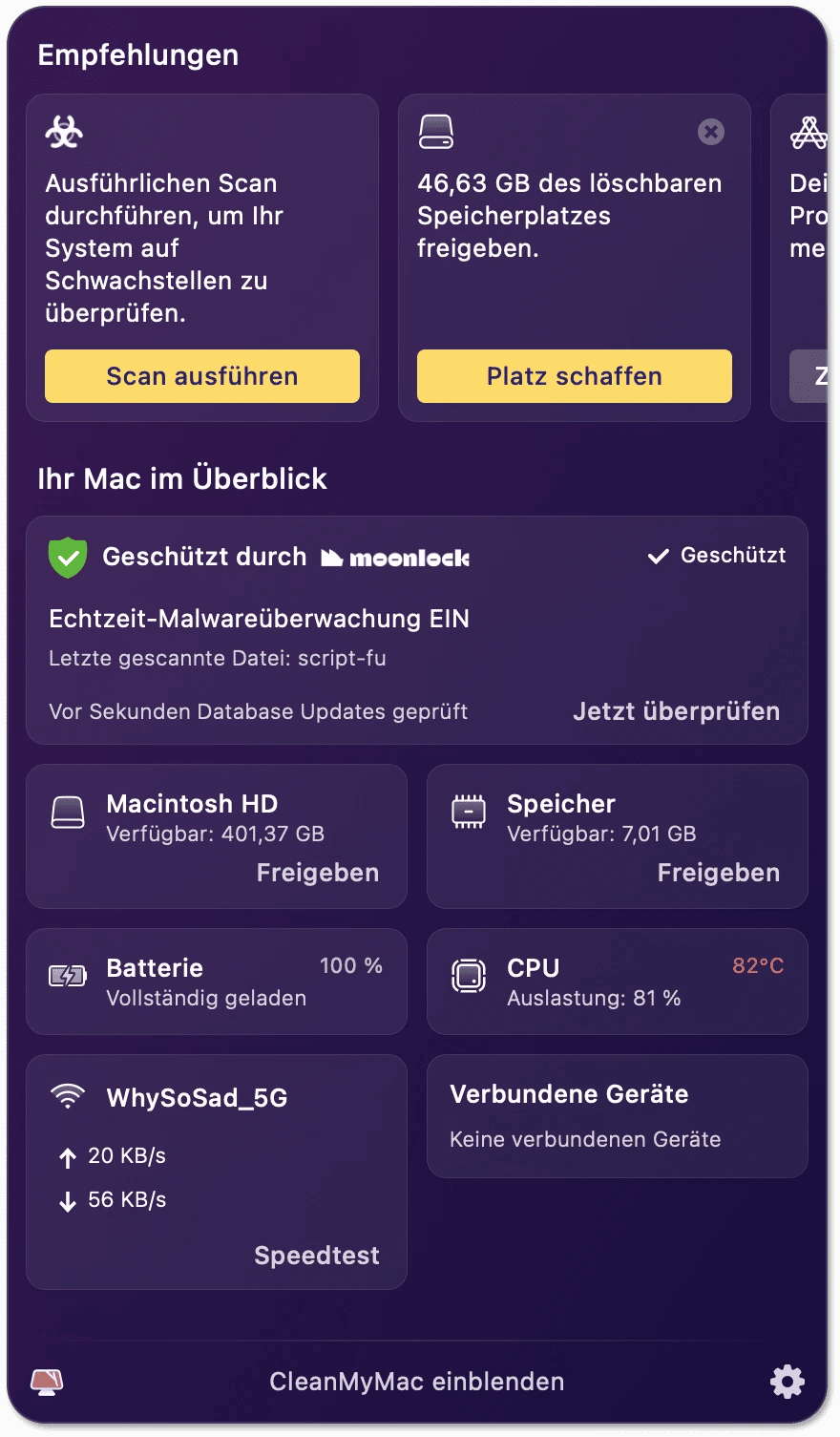Viewport: 840px width, 1437px height.
Task: Open the Batterie details card
Action: (x=217, y=982)
